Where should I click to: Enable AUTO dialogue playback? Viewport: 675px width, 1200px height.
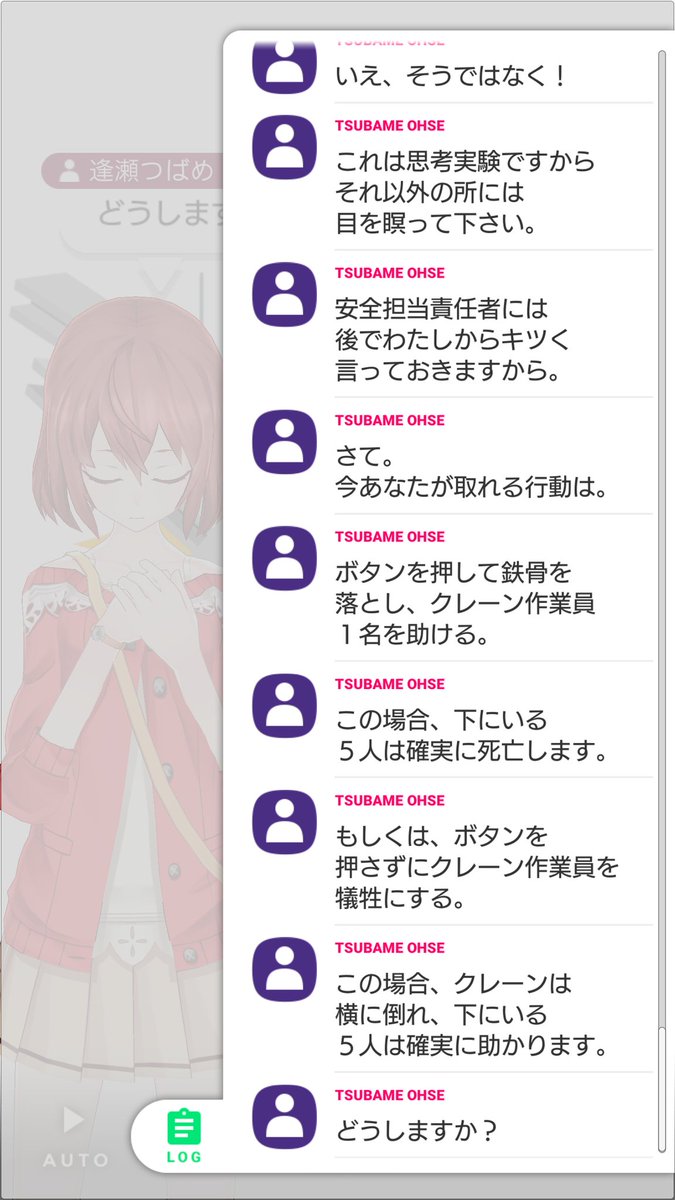click(75, 1136)
